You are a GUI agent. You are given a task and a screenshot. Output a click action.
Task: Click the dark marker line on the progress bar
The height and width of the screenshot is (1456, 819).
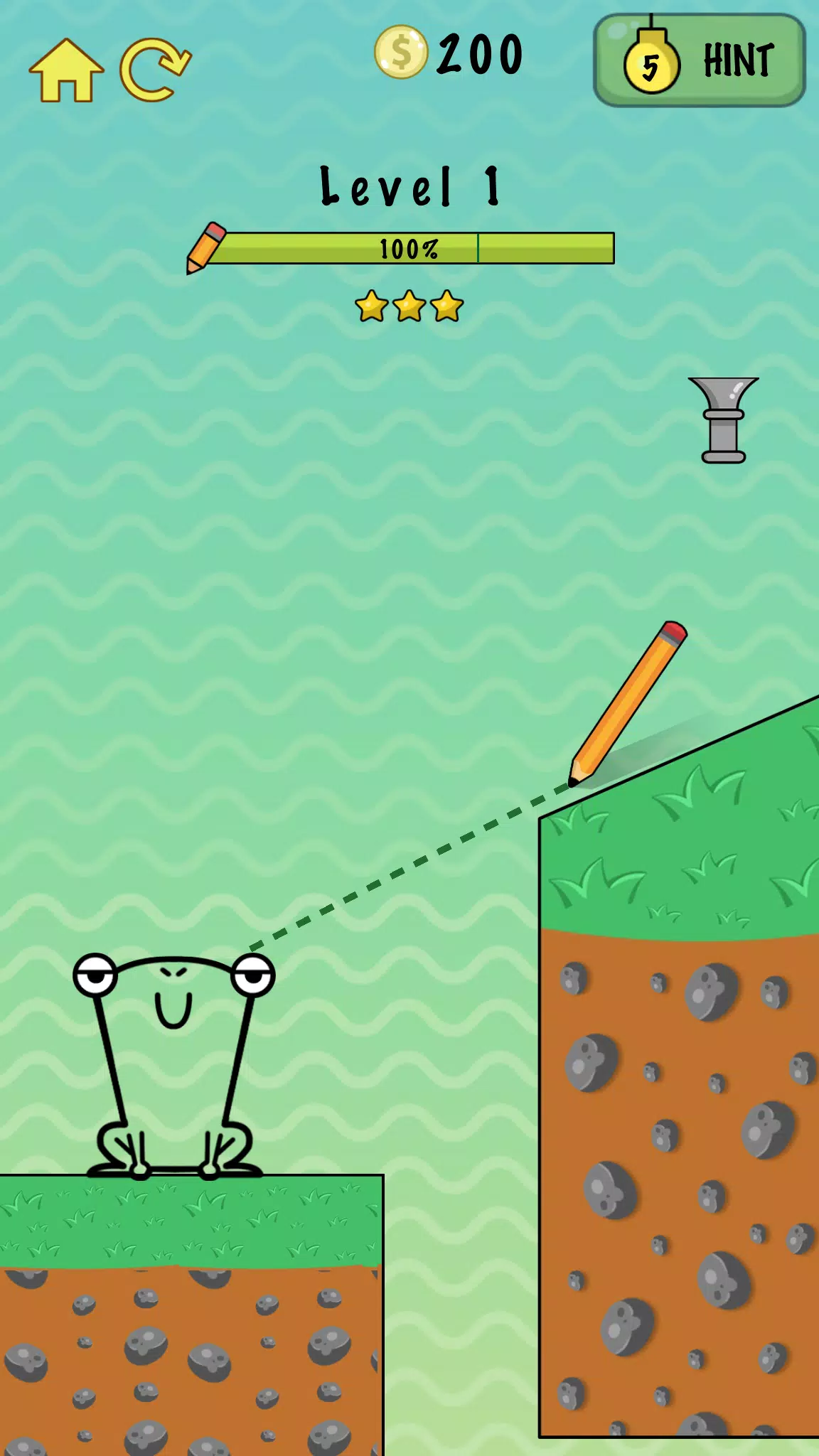click(479, 247)
